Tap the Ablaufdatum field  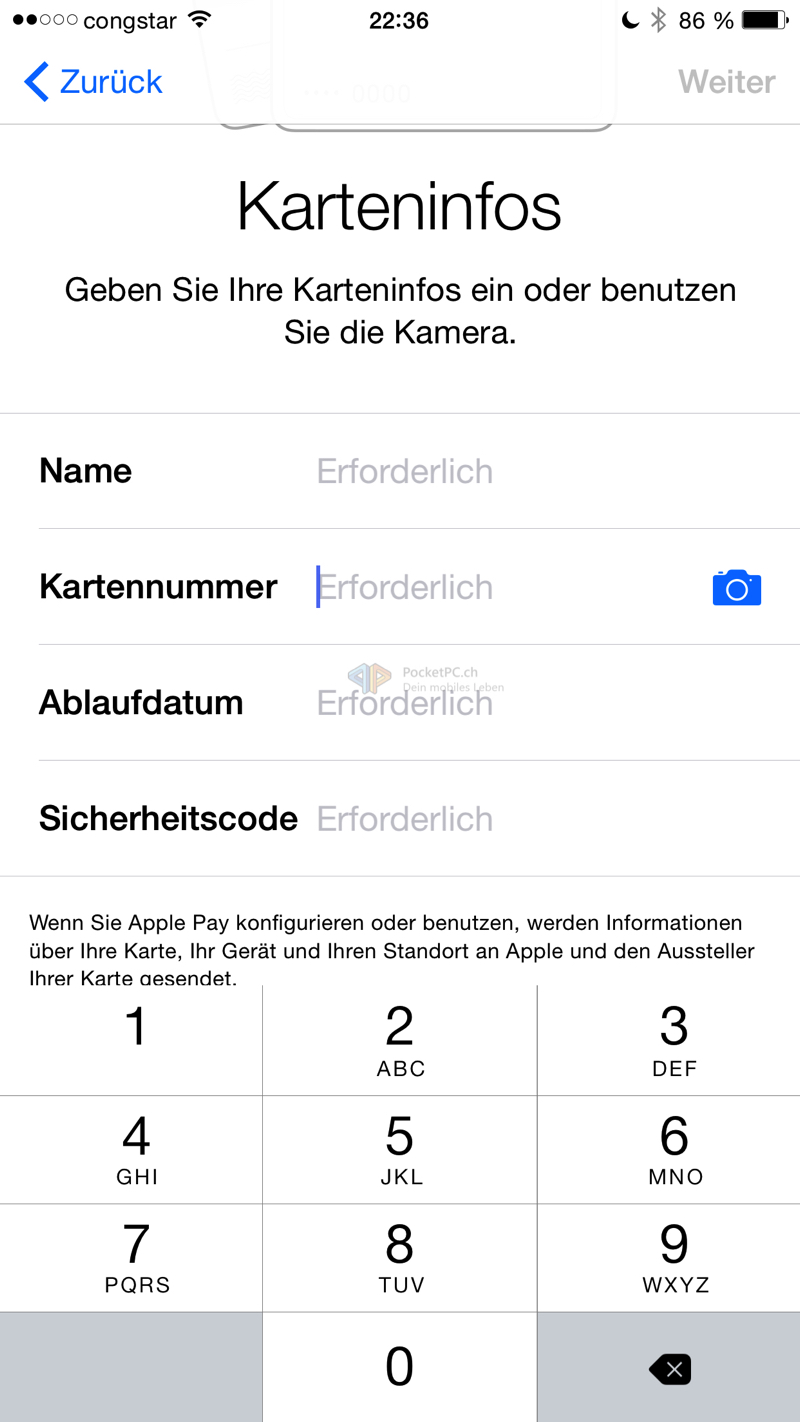point(405,703)
